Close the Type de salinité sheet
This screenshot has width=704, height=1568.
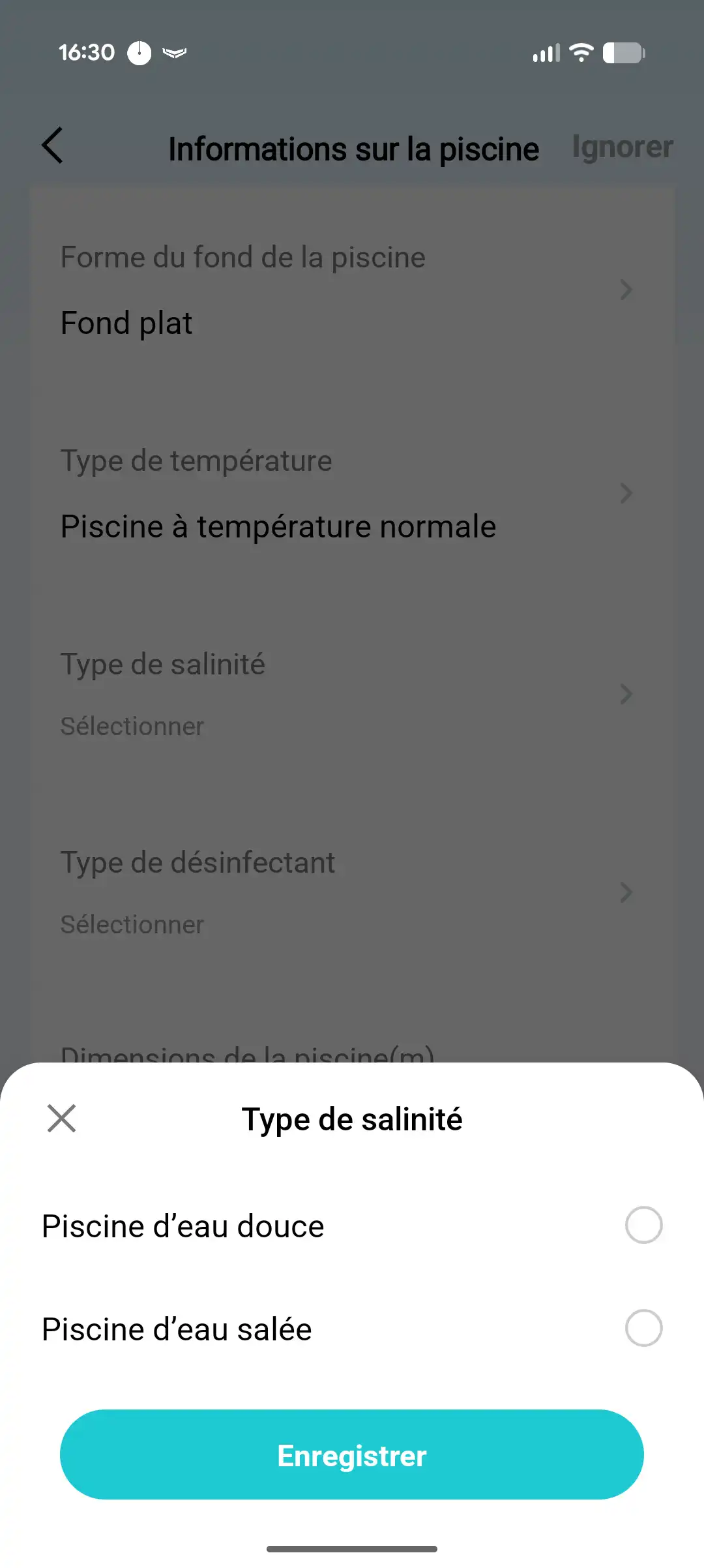click(x=62, y=1119)
